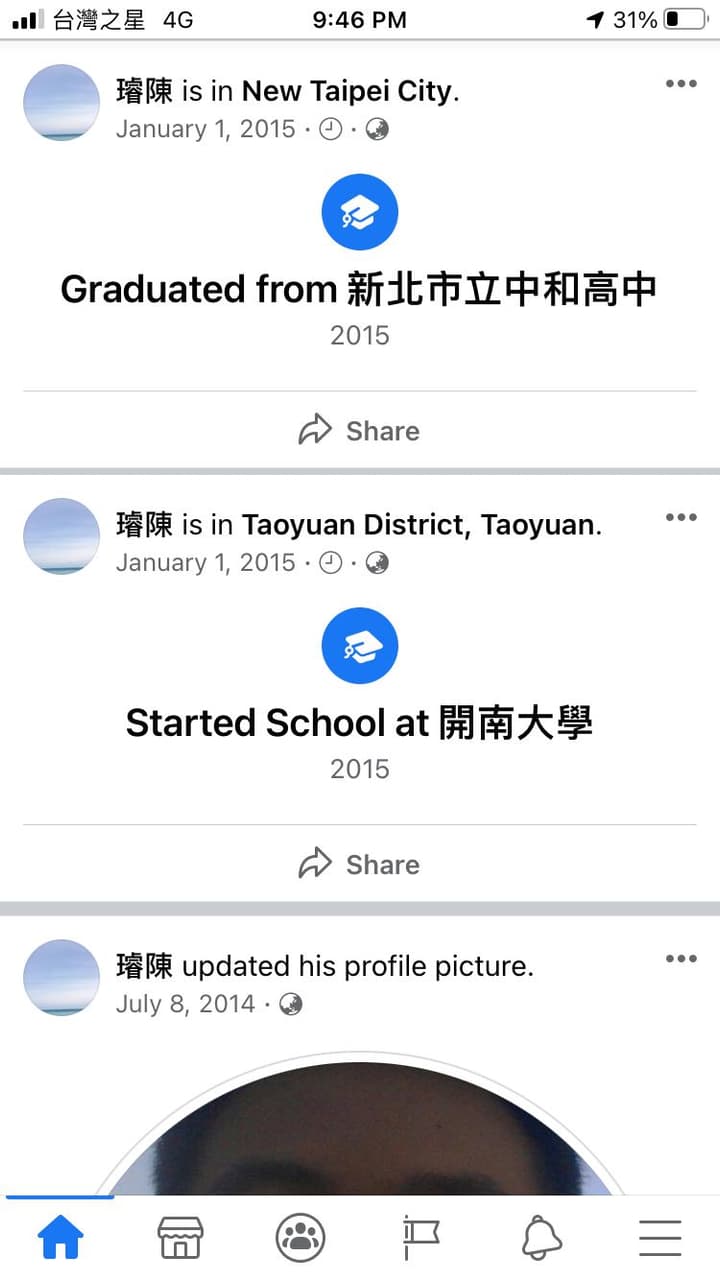Open the Taoyuan District, Taoyuan location link

(x=419, y=525)
